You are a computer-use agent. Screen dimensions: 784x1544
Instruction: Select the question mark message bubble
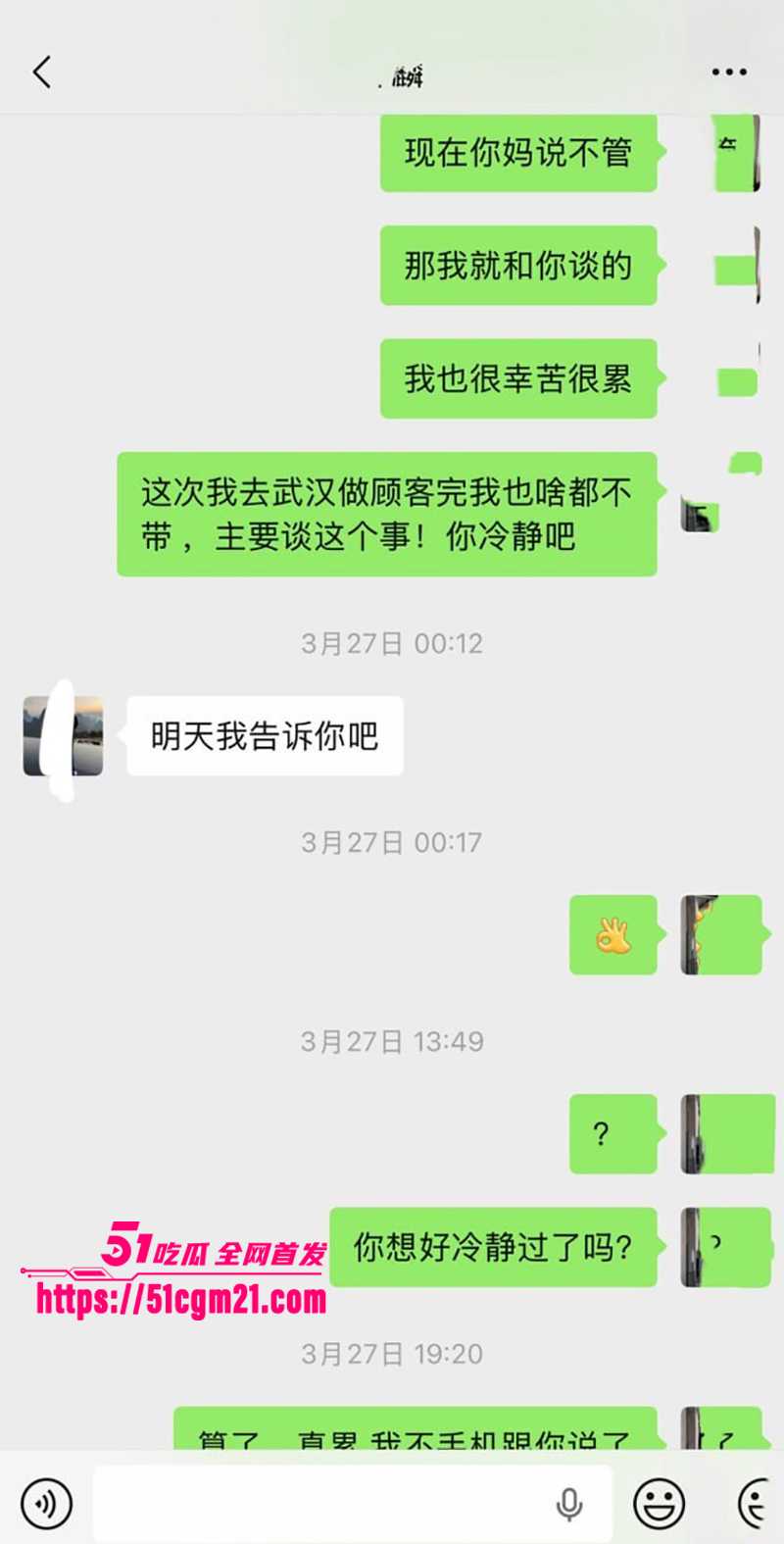click(612, 1133)
